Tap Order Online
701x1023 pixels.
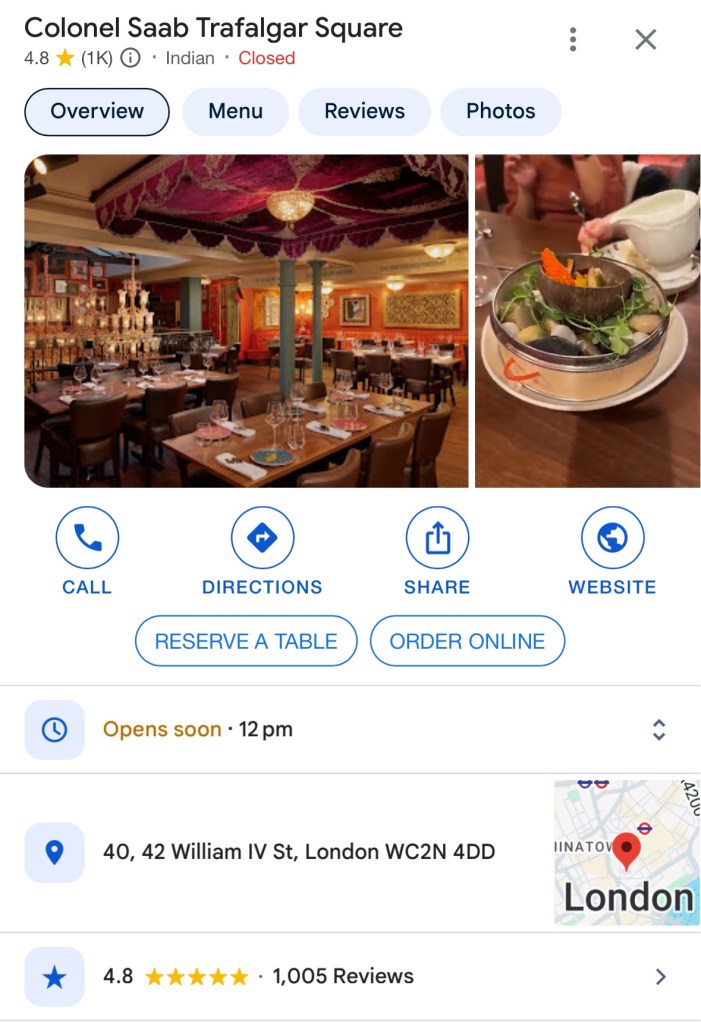point(467,641)
